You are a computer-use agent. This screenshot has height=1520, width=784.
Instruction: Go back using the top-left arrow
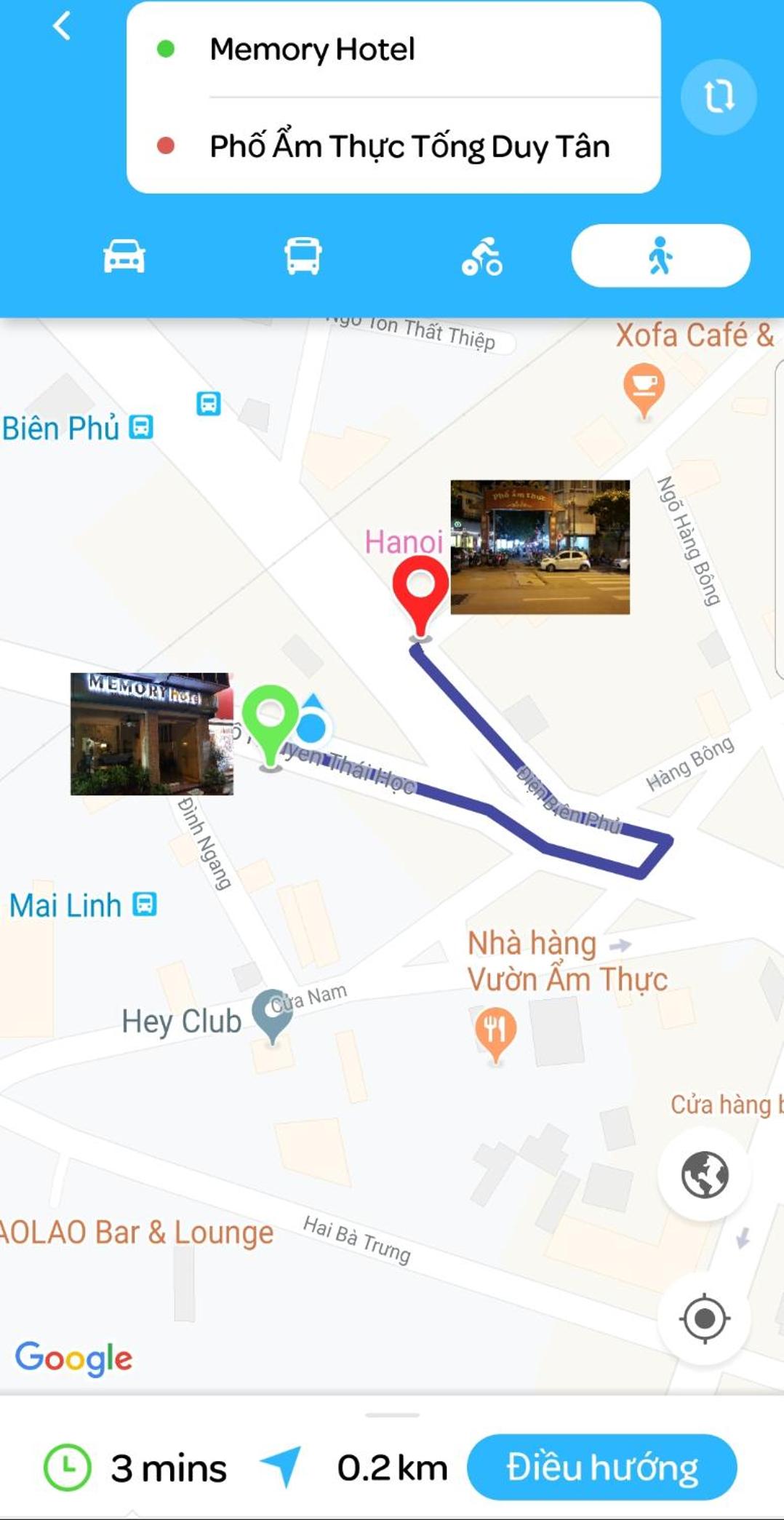[62, 26]
